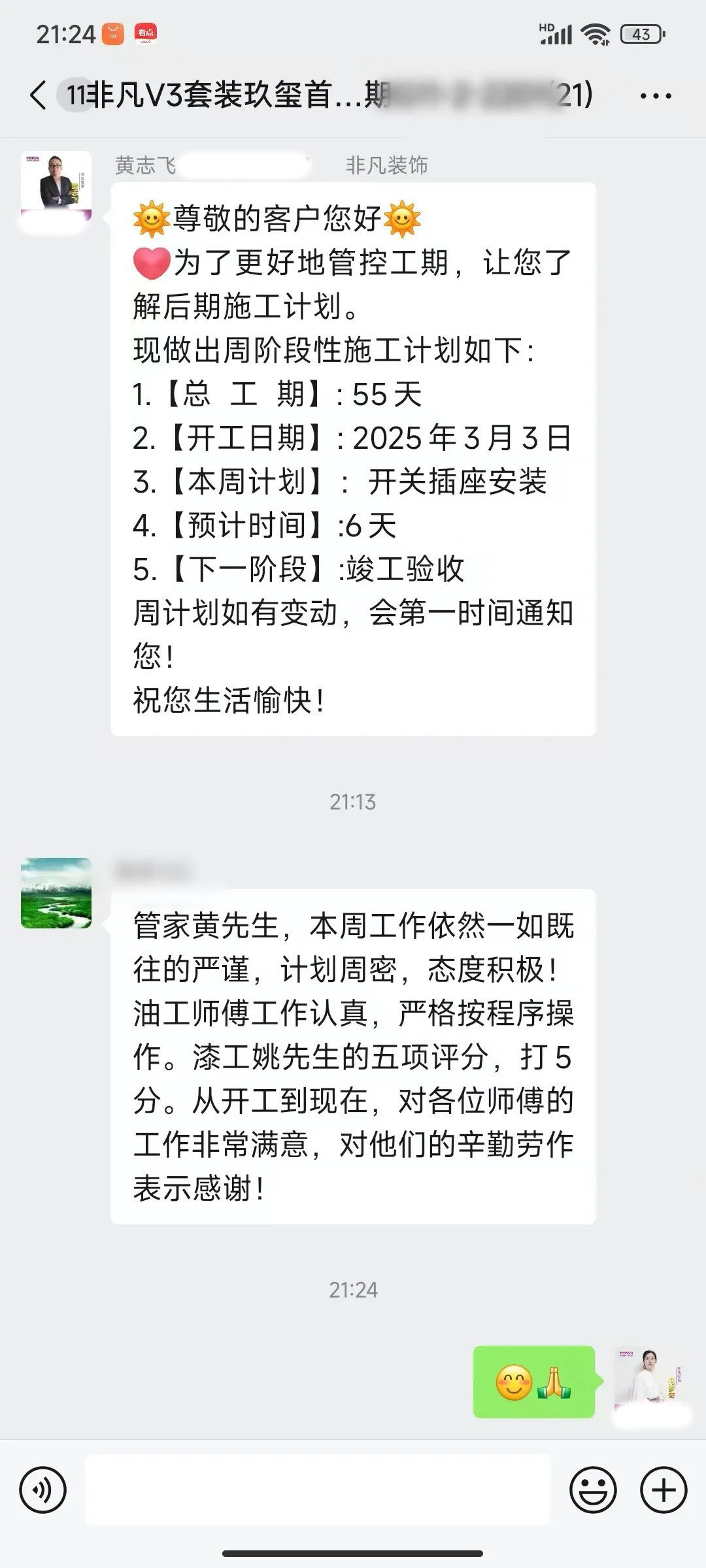
Task: Open the emoji picker
Action: pos(593,1490)
